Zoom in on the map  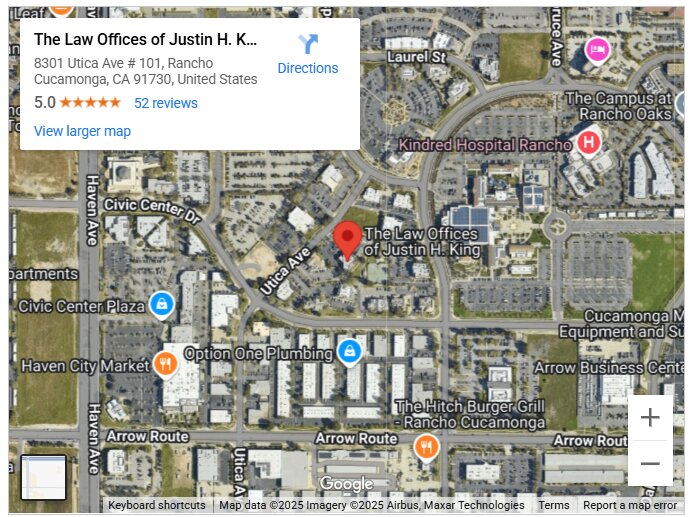pyautogui.click(x=650, y=418)
